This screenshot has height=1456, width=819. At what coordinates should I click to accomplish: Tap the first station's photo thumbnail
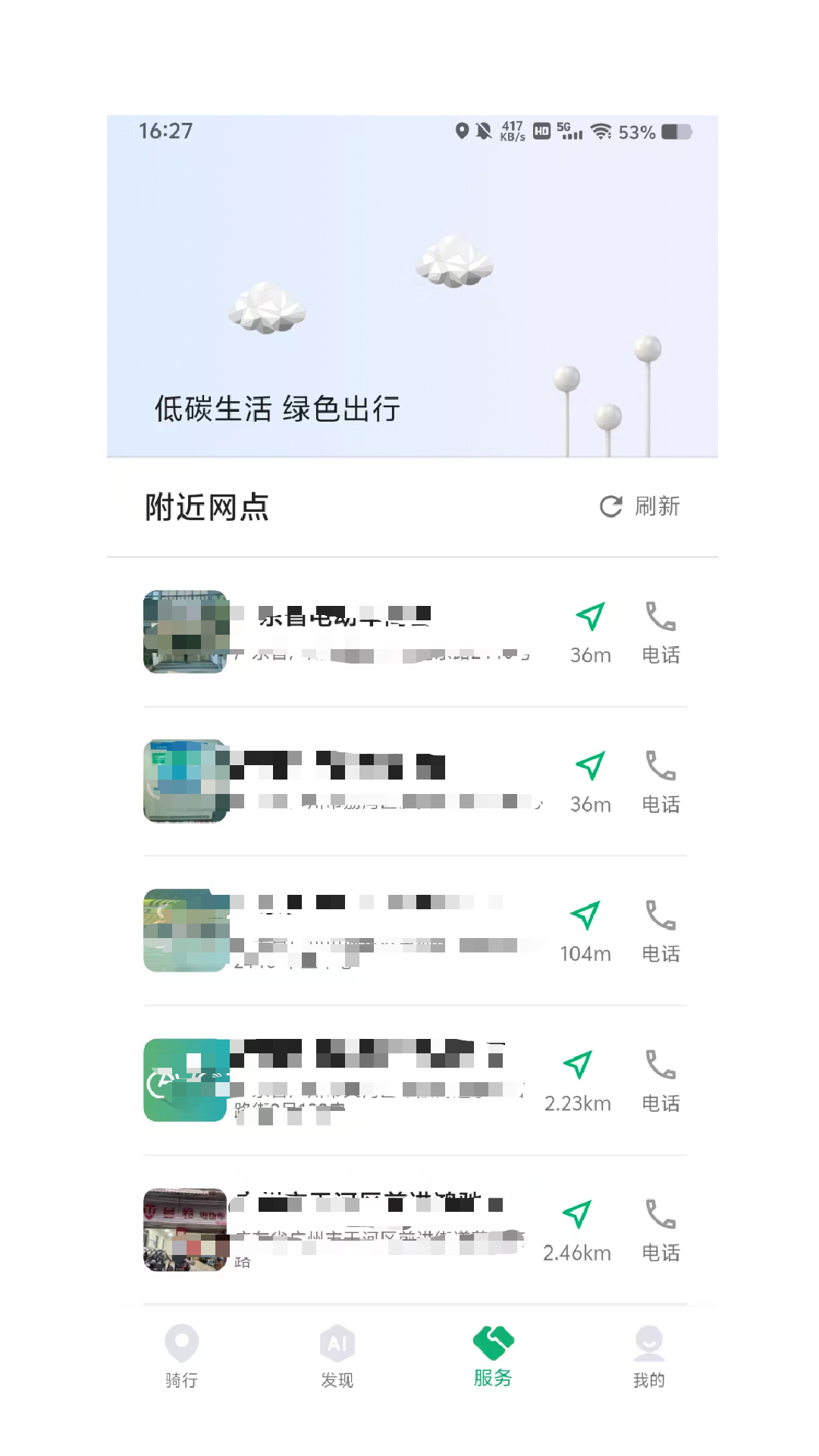[184, 632]
